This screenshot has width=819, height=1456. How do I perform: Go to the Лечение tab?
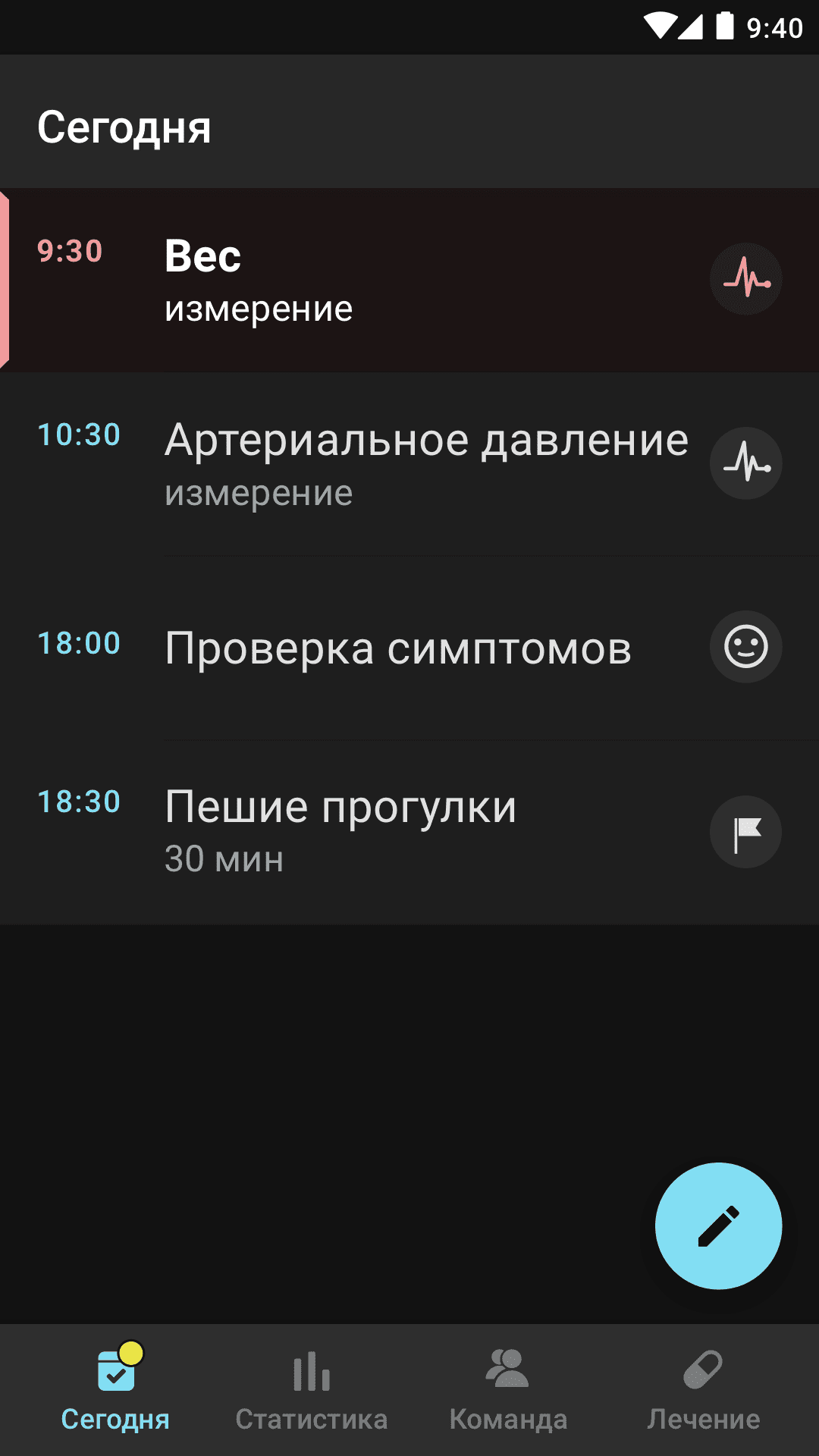703,1391
